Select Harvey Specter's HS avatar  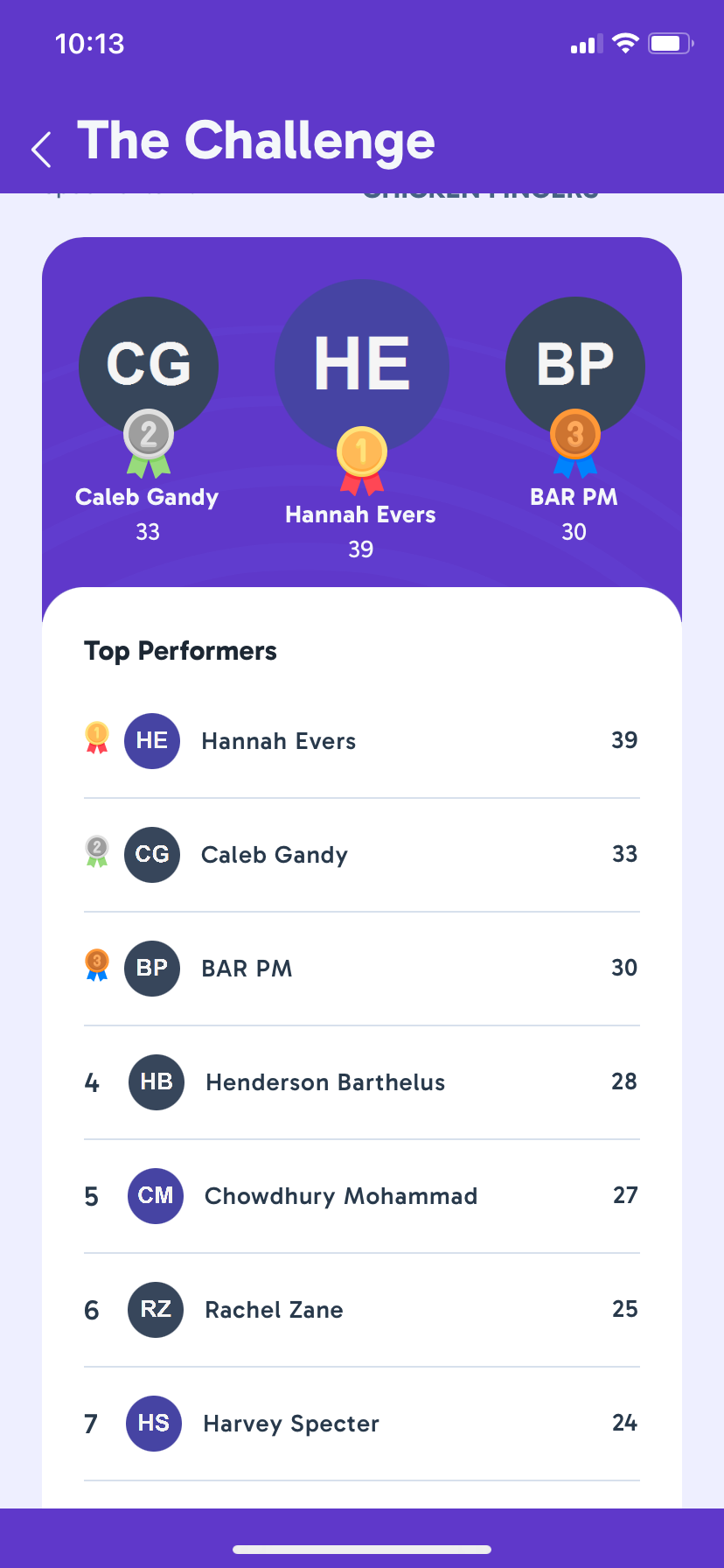154,1424
